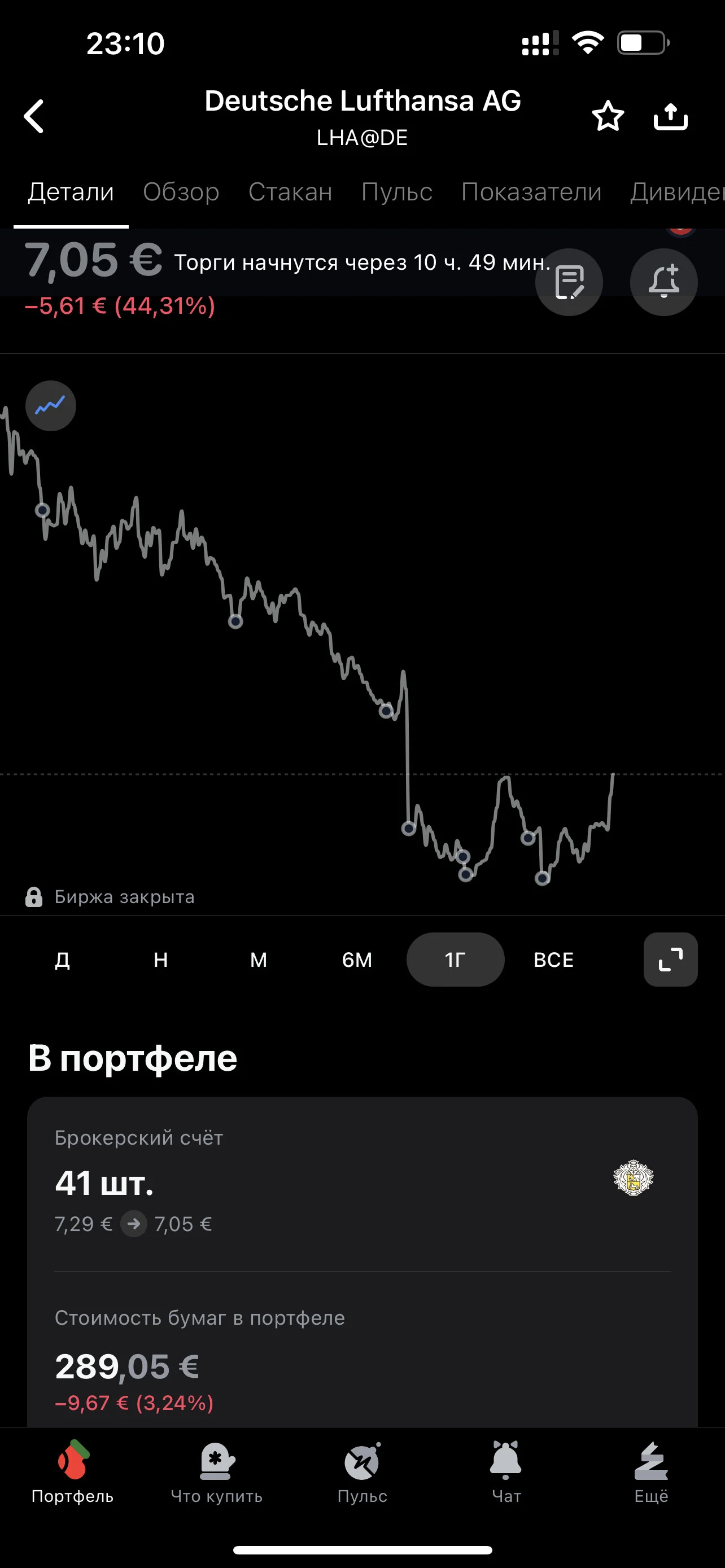Select the Д chart period

pyautogui.click(x=63, y=960)
